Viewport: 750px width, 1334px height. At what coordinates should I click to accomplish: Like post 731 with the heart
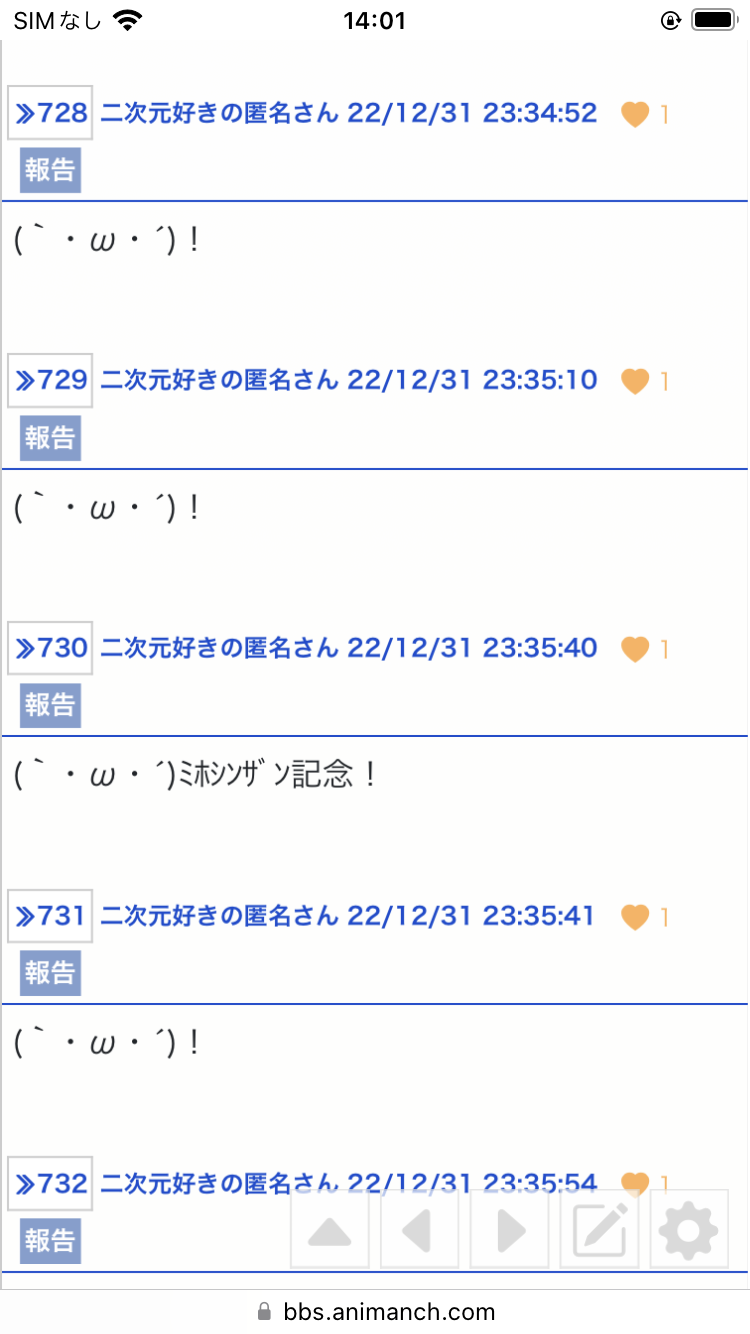pos(635,917)
